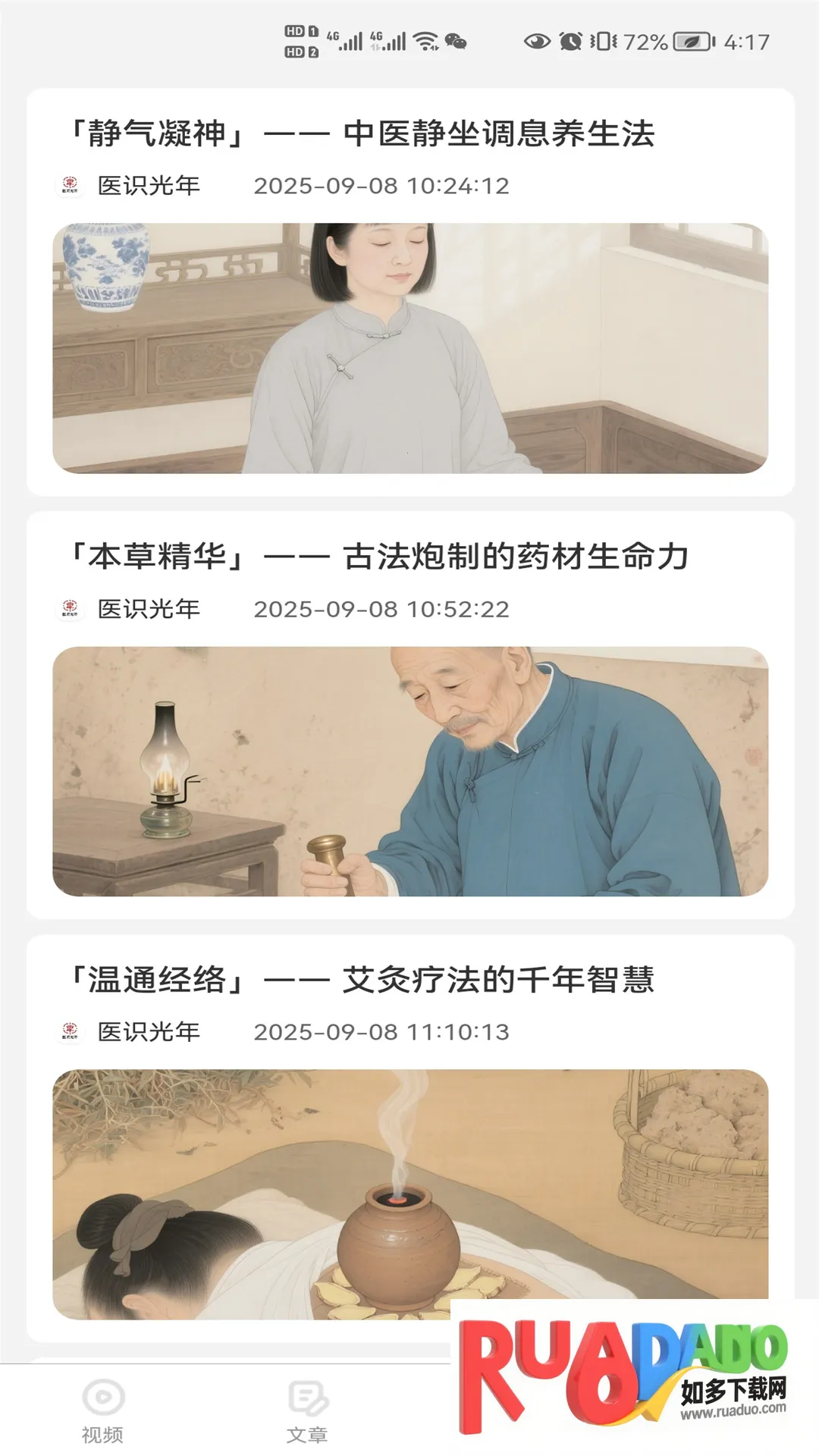
Task: Switch to the 视频 tab
Action: point(102,1410)
